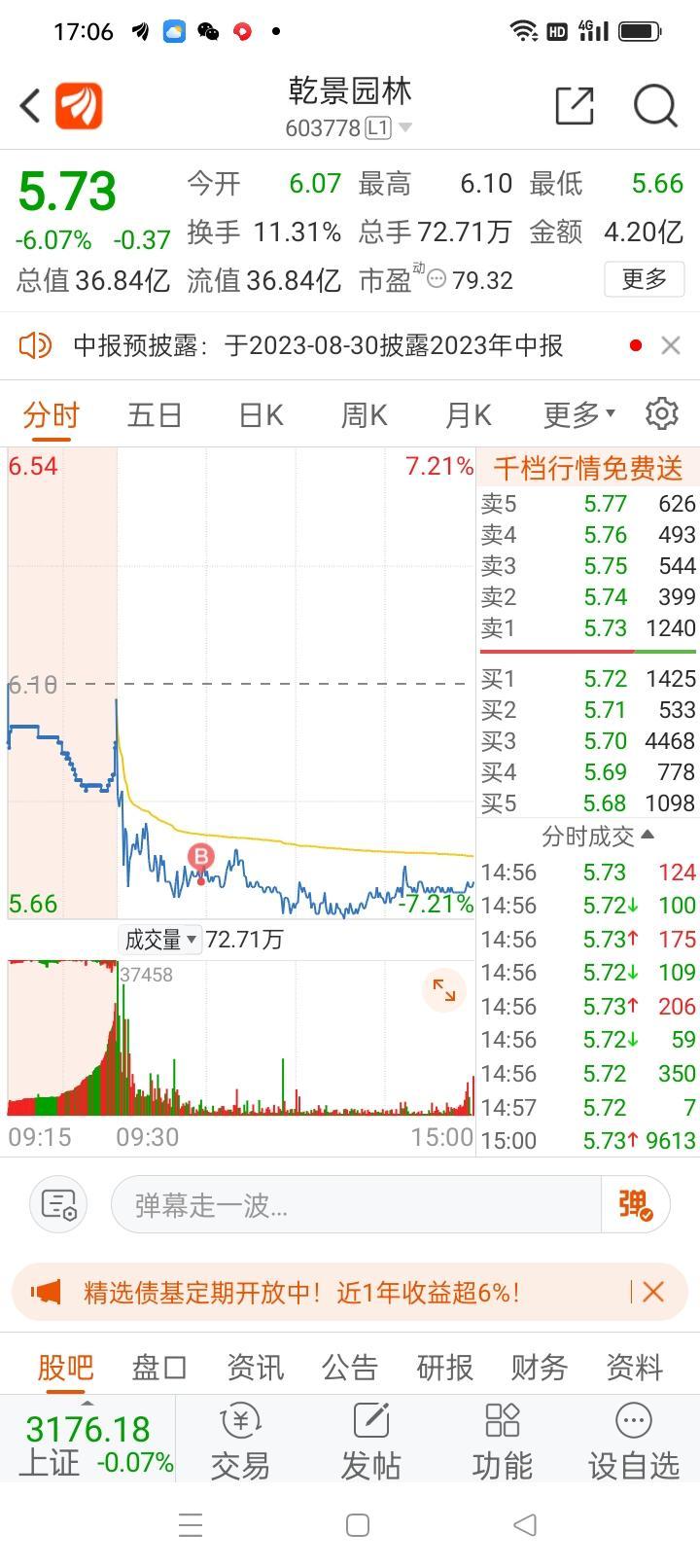Add stock via 设自选
The height and width of the screenshot is (1568, 700).
click(x=633, y=1441)
